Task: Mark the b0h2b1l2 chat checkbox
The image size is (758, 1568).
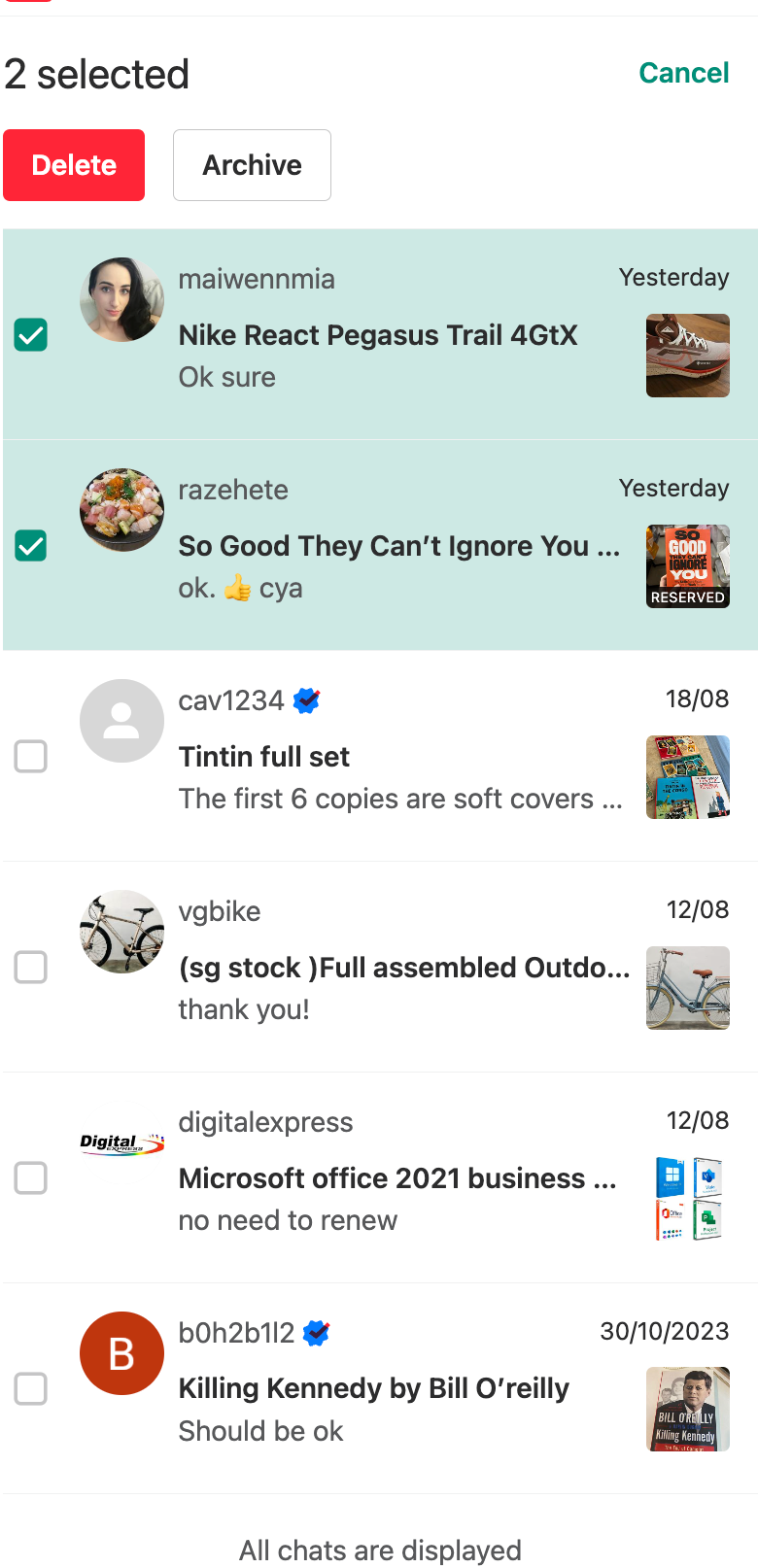Action: click(31, 1389)
